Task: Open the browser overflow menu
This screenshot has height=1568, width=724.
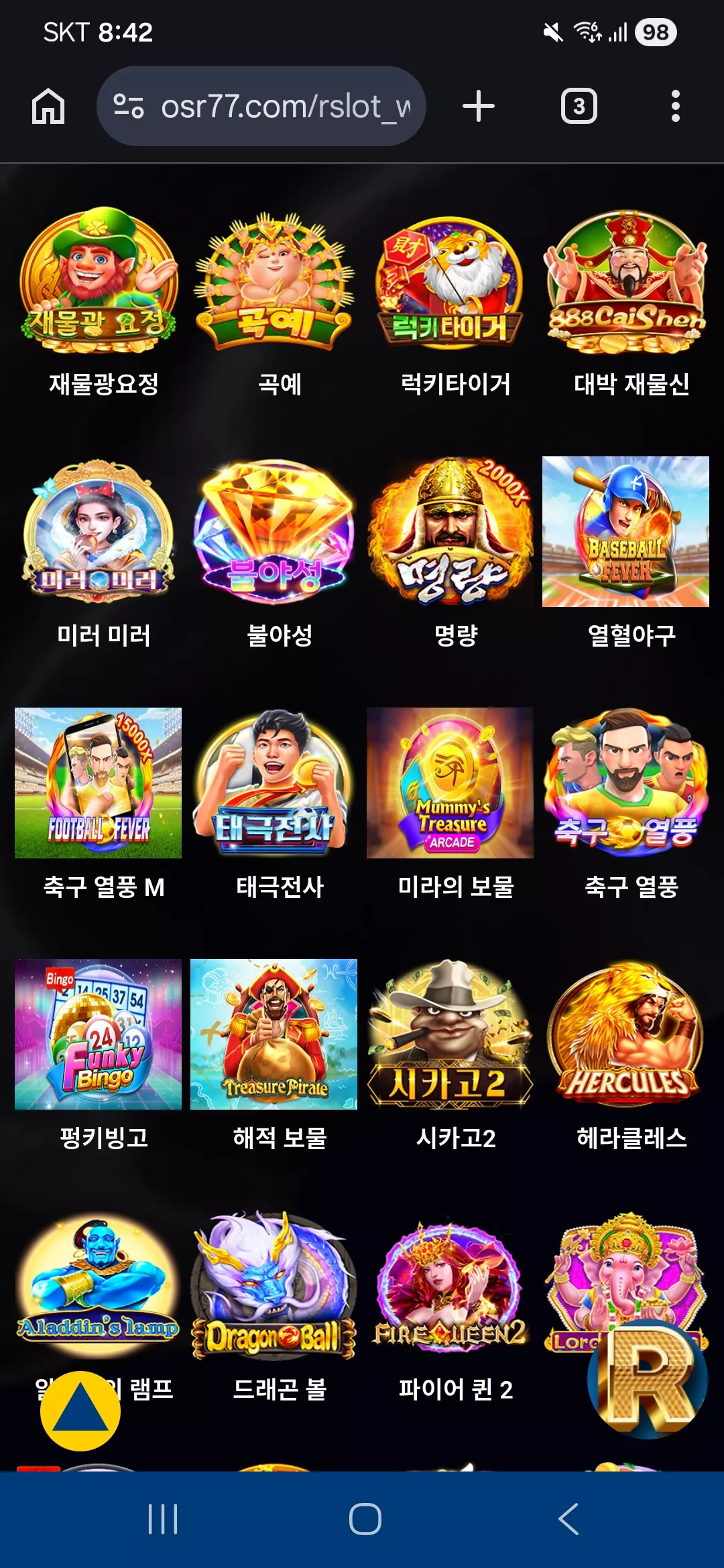Action: tap(676, 107)
